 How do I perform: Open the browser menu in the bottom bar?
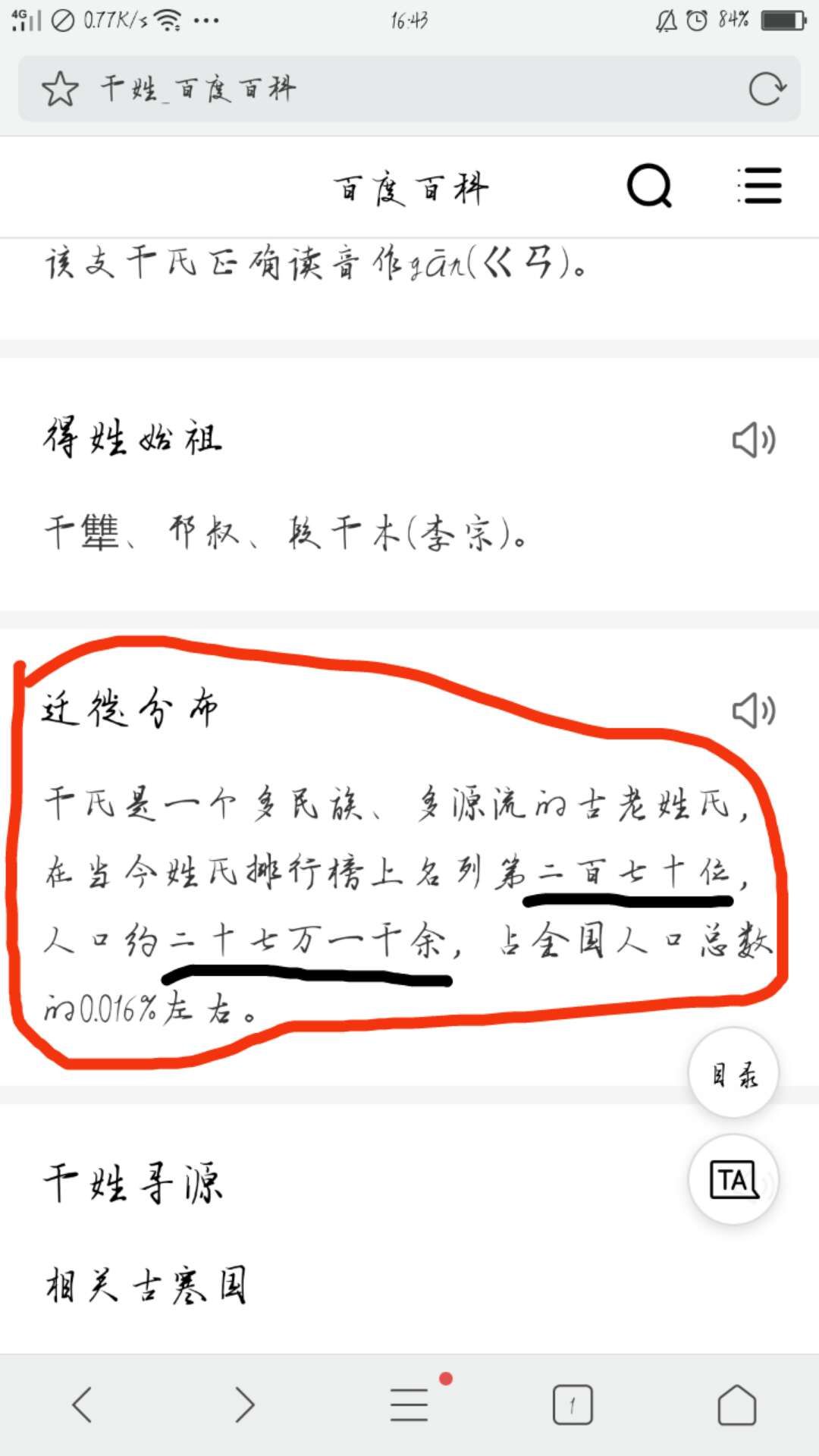[409, 1404]
